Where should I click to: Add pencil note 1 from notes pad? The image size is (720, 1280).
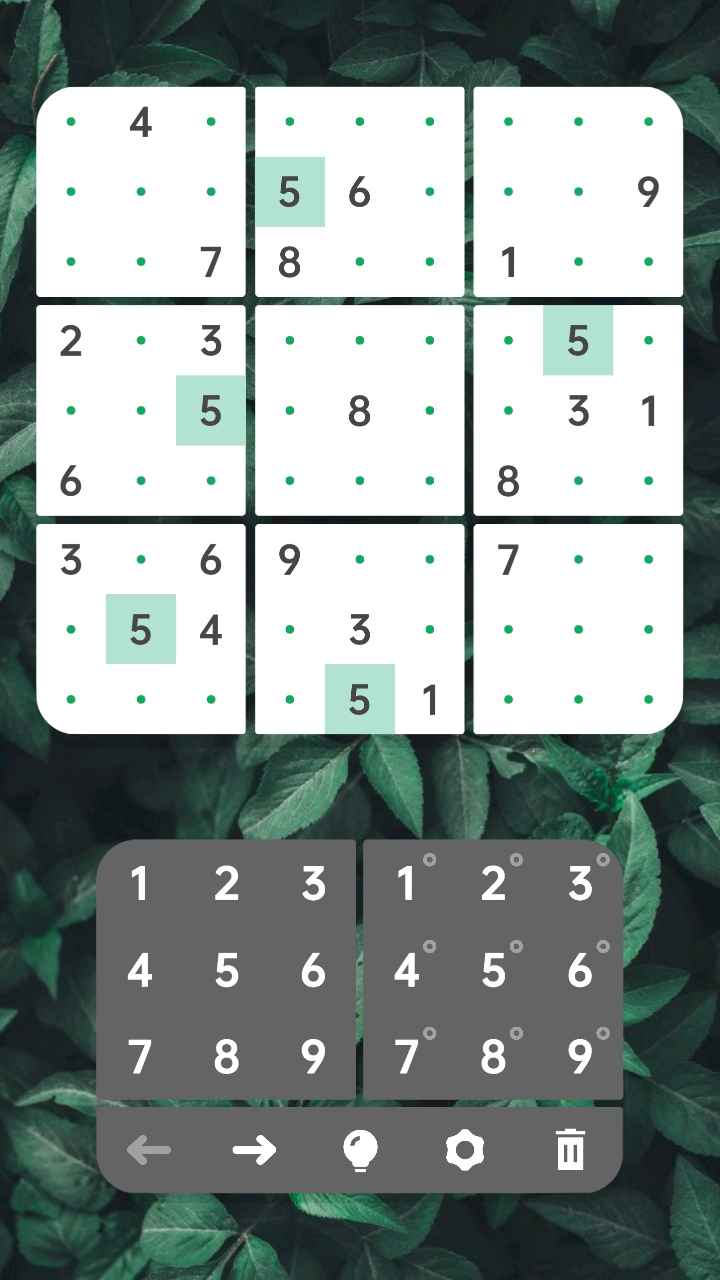tap(408, 884)
